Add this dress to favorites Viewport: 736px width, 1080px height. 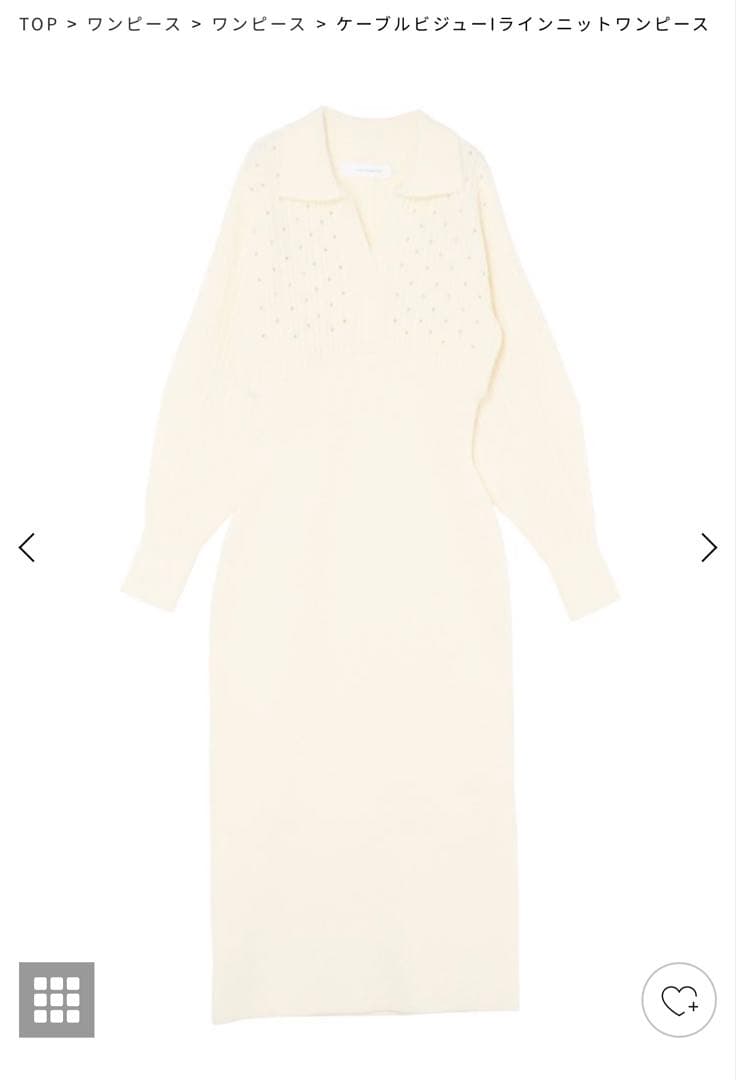pyautogui.click(x=679, y=999)
